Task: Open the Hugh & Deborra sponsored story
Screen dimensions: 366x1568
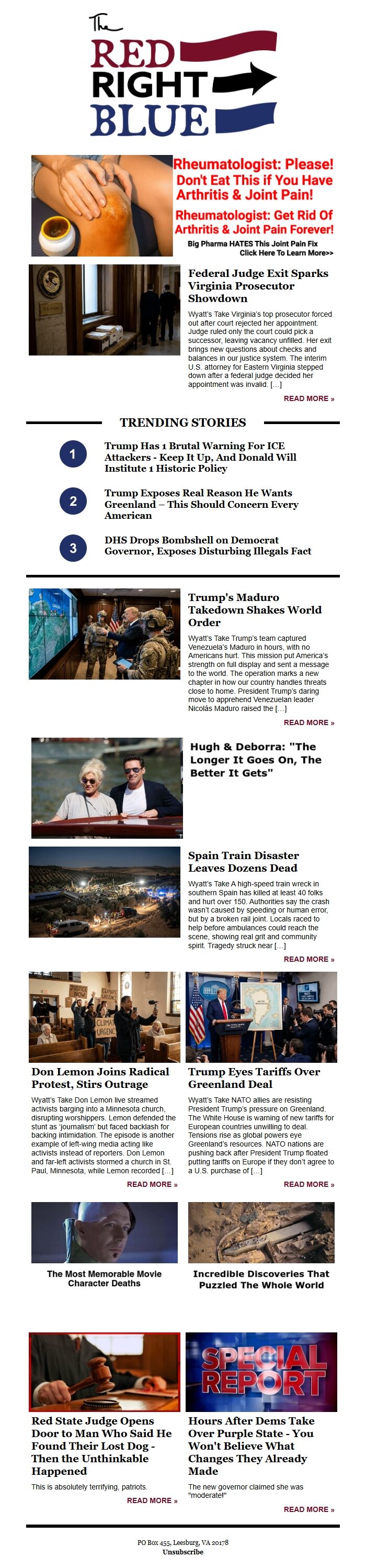Action: coord(255,759)
